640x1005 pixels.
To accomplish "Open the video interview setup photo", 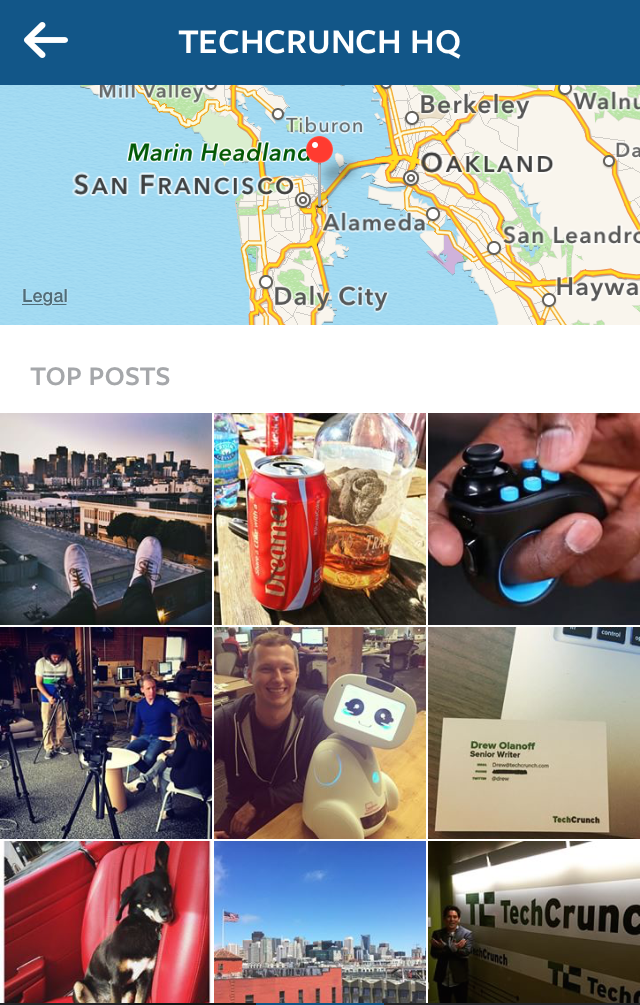I will [x=106, y=732].
